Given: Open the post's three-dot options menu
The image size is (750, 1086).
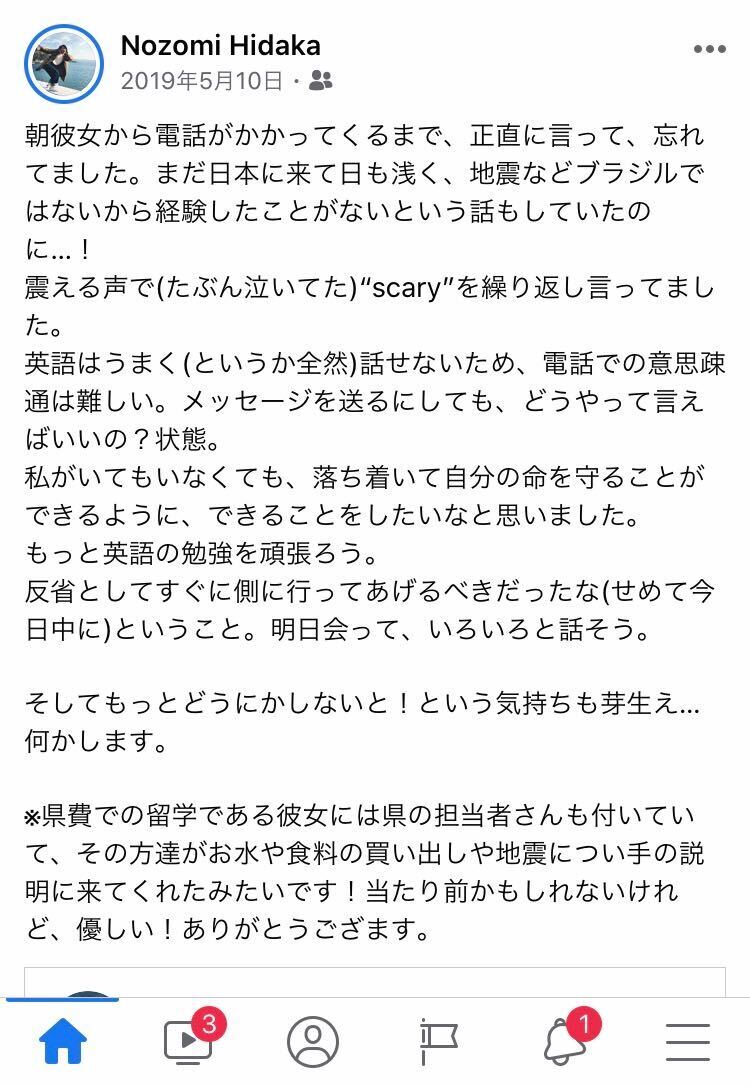Looking at the screenshot, I should click(709, 49).
